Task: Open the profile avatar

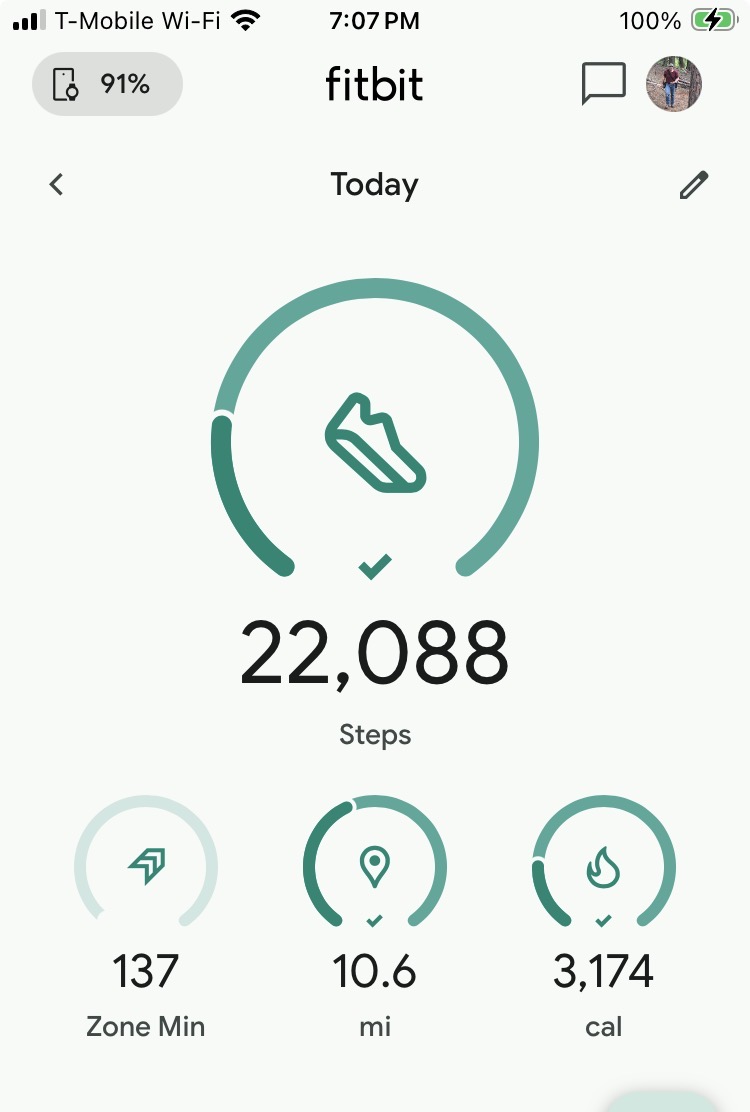Action: tap(673, 85)
